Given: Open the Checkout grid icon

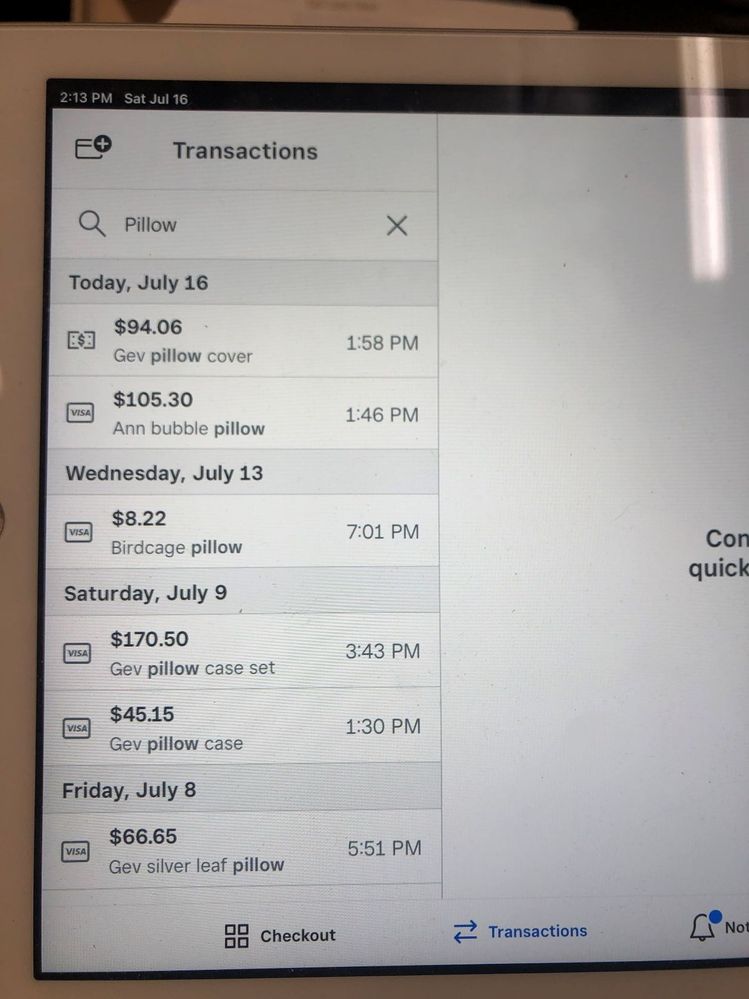Looking at the screenshot, I should click(x=237, y=935).
